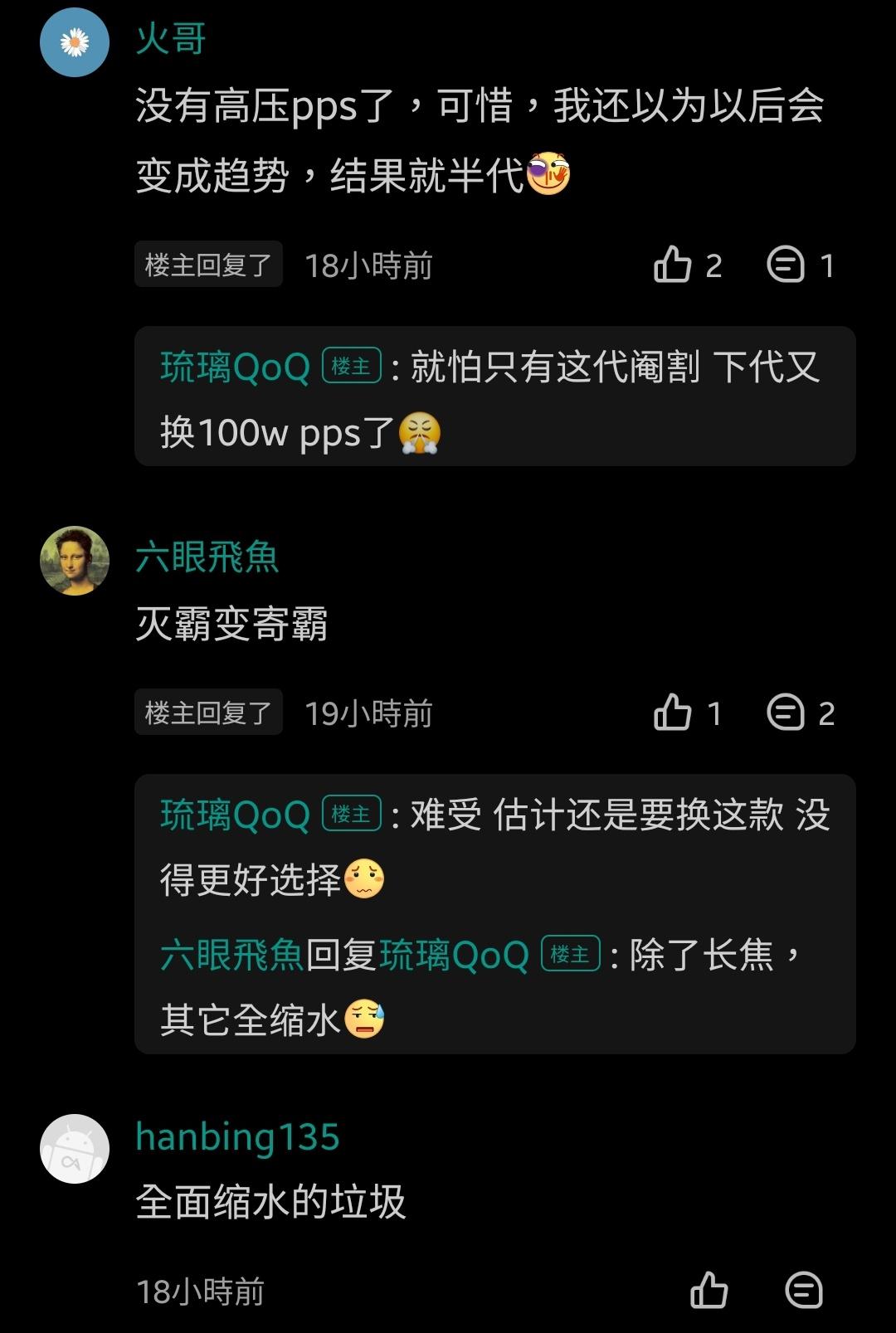Open username 火哥's profile
The width and height of the screenshot is (896, 1333).
171,40
